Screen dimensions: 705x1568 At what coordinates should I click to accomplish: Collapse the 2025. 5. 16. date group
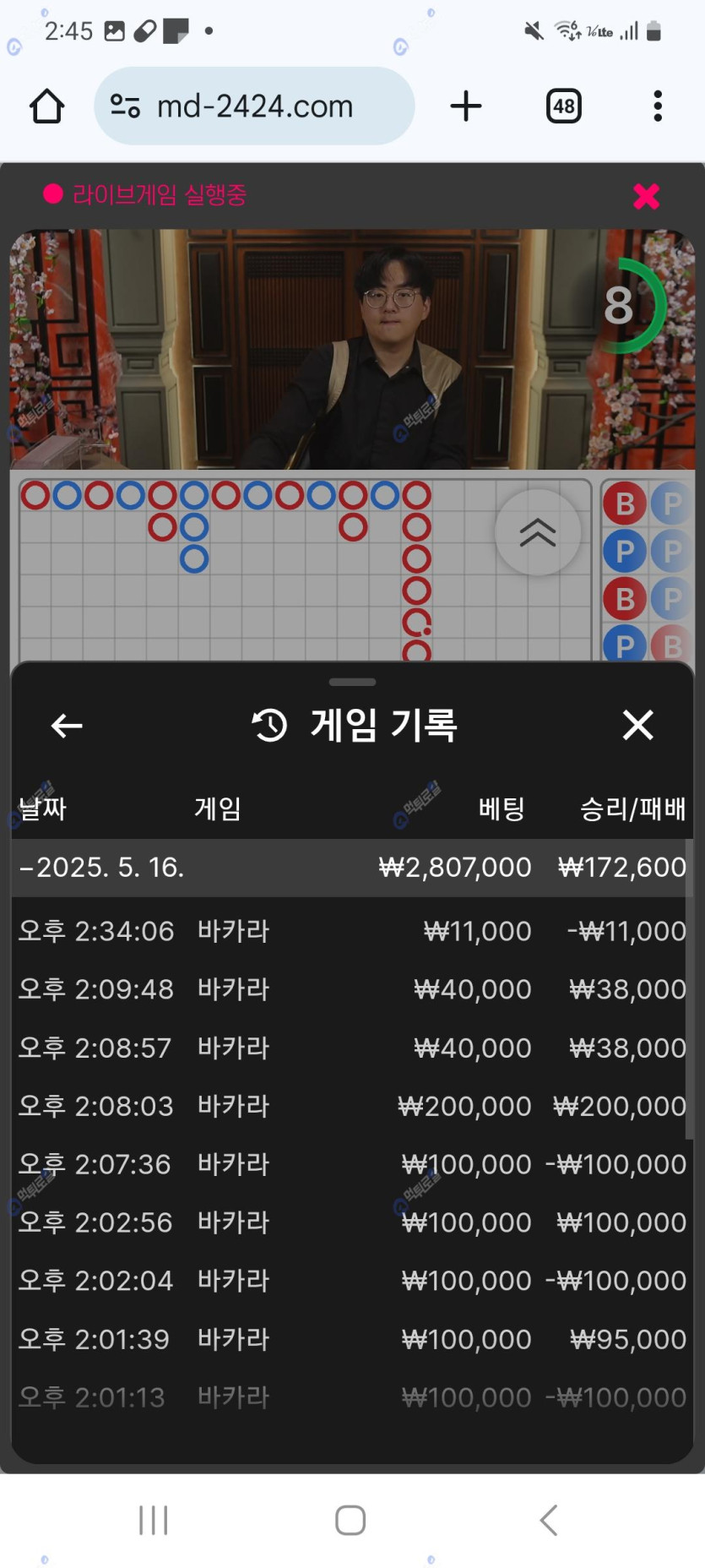[101, 868]
